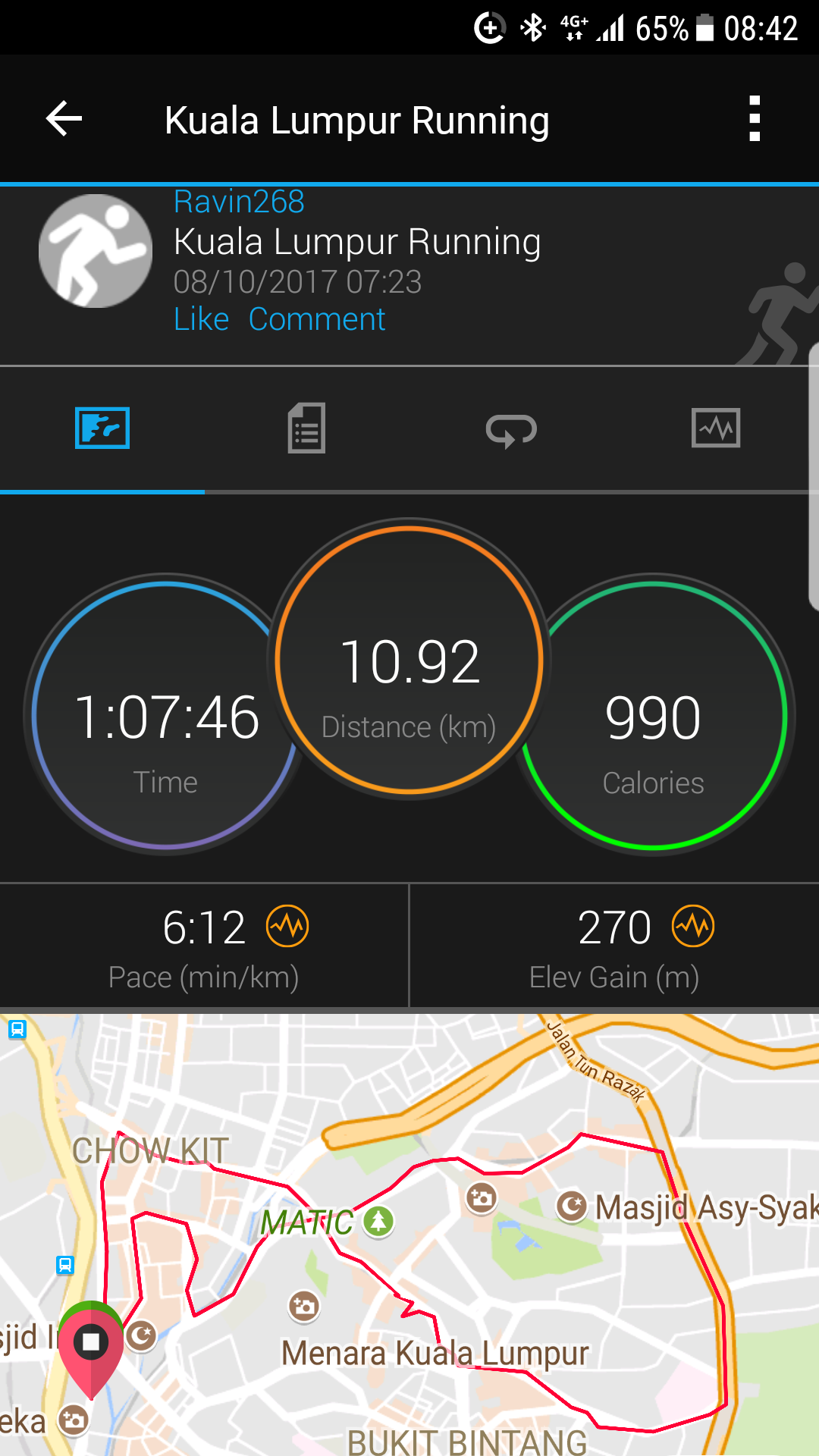Open the Ravin268 profile link
The image size is (819, 1456).
pos(239,202)
